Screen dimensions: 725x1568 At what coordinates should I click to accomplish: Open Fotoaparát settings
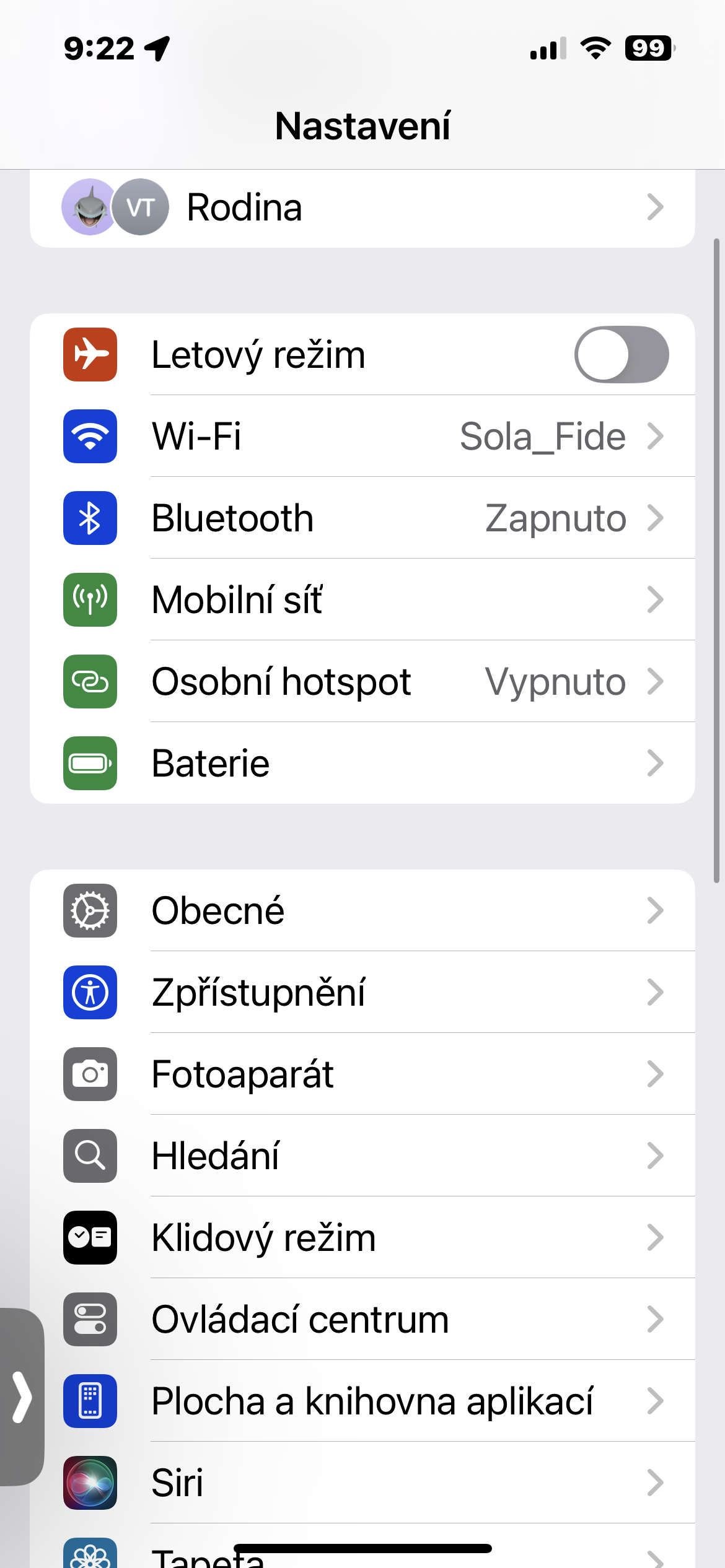tap(362, 1074)
